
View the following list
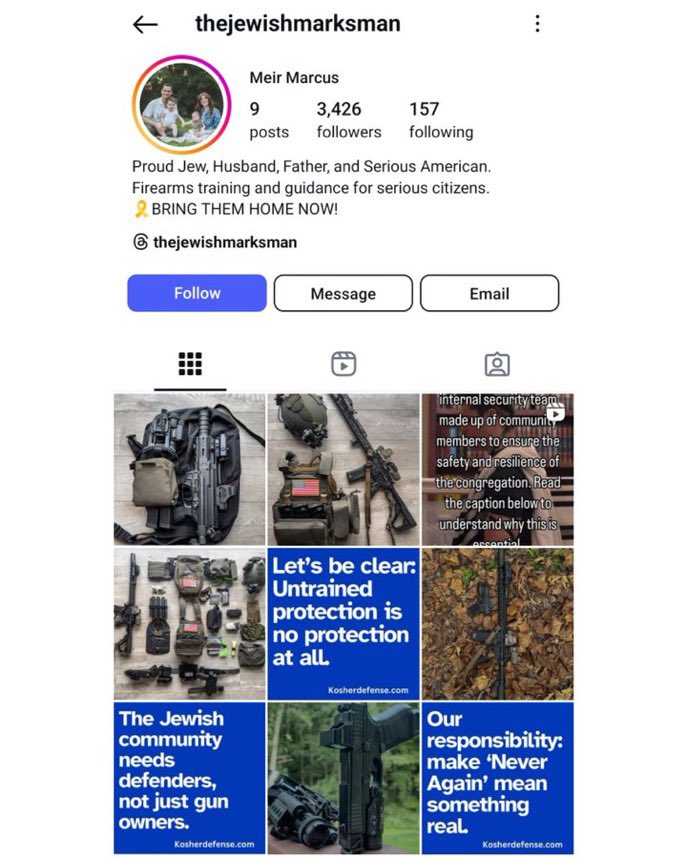[441, 120]
